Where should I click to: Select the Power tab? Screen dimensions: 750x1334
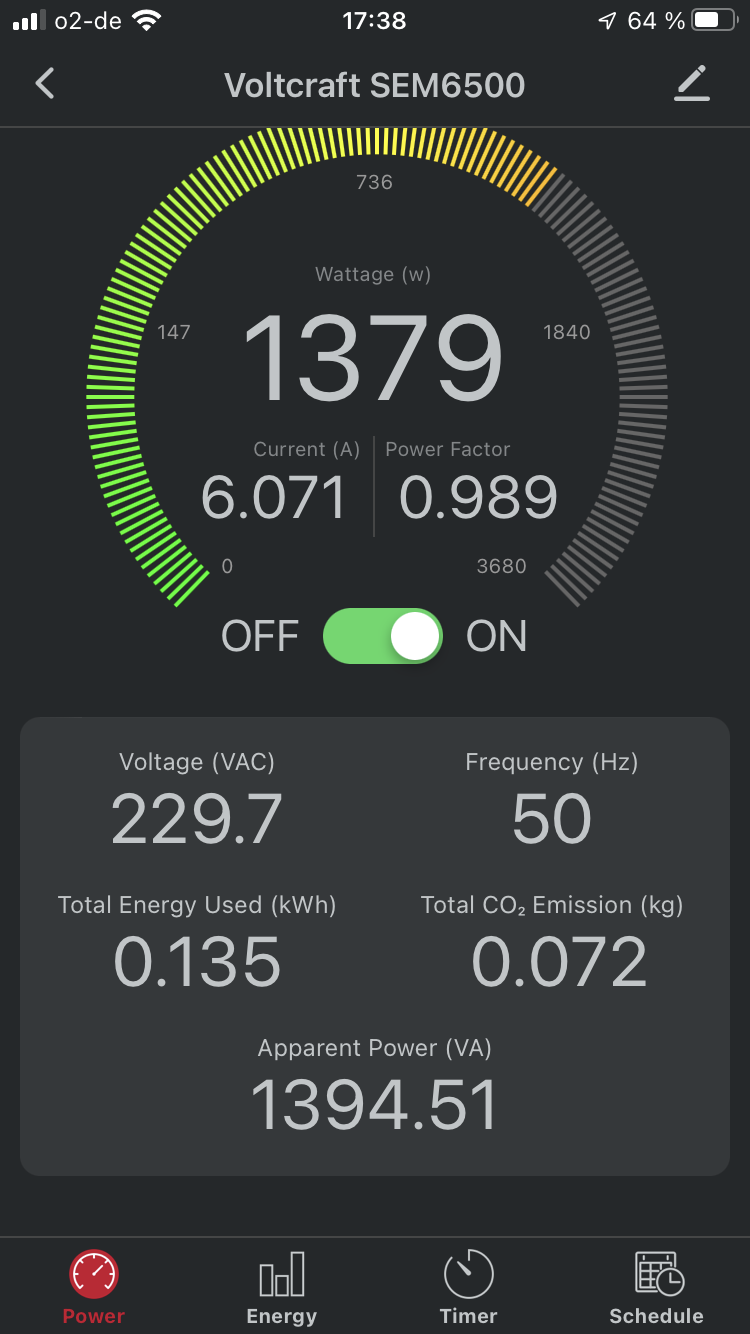coord(94,1288)
